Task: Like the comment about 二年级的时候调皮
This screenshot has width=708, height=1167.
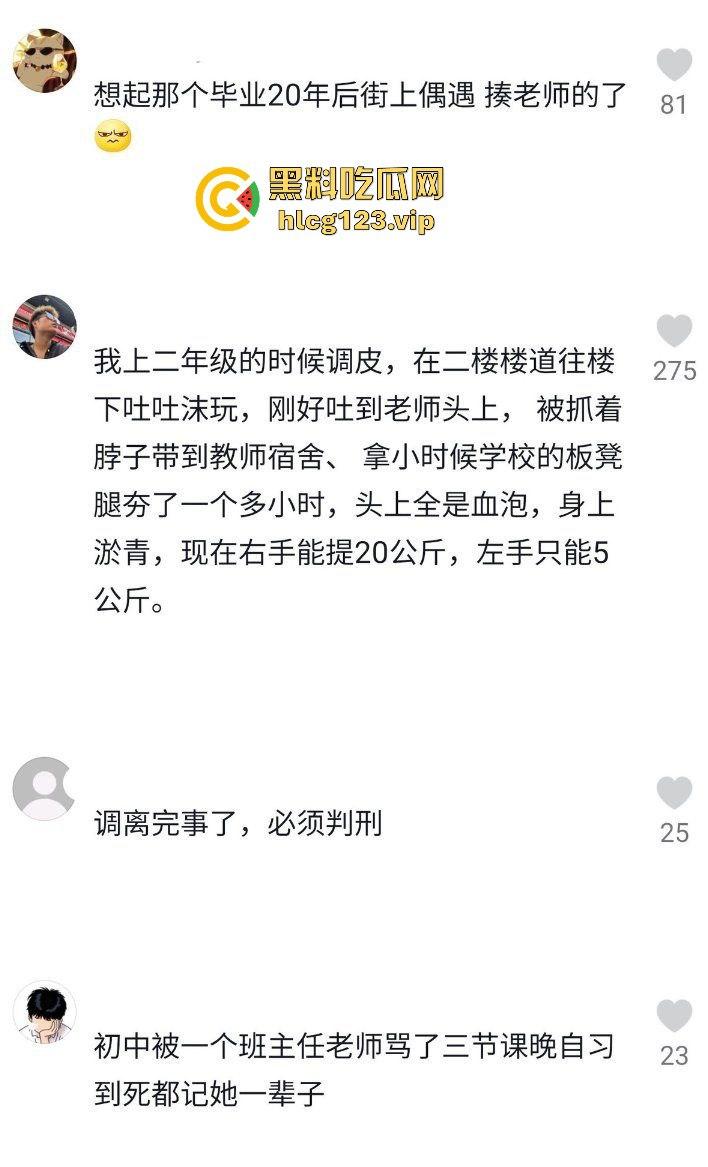Action: 674,331
